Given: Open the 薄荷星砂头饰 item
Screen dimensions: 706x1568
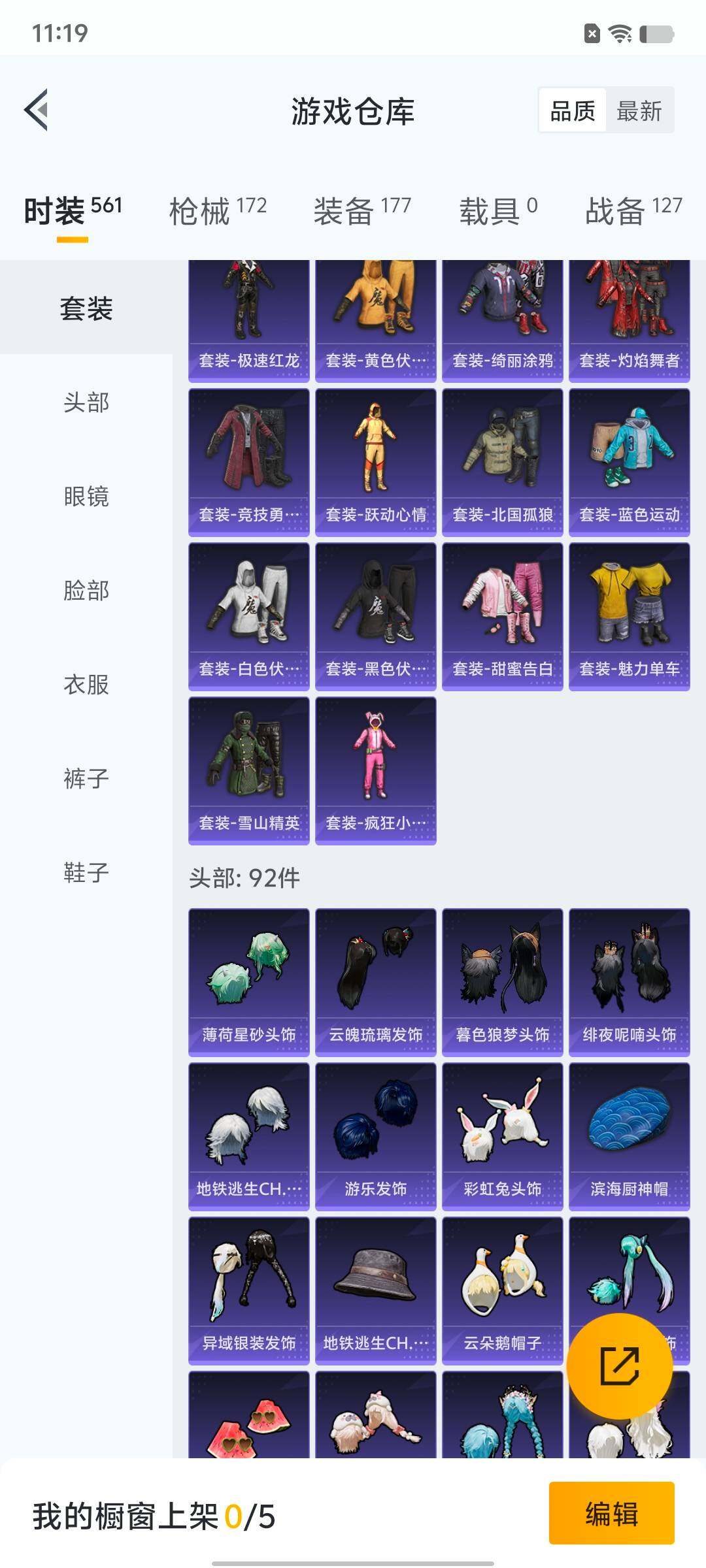Looking at the screenshot, I should click(248, 983).
